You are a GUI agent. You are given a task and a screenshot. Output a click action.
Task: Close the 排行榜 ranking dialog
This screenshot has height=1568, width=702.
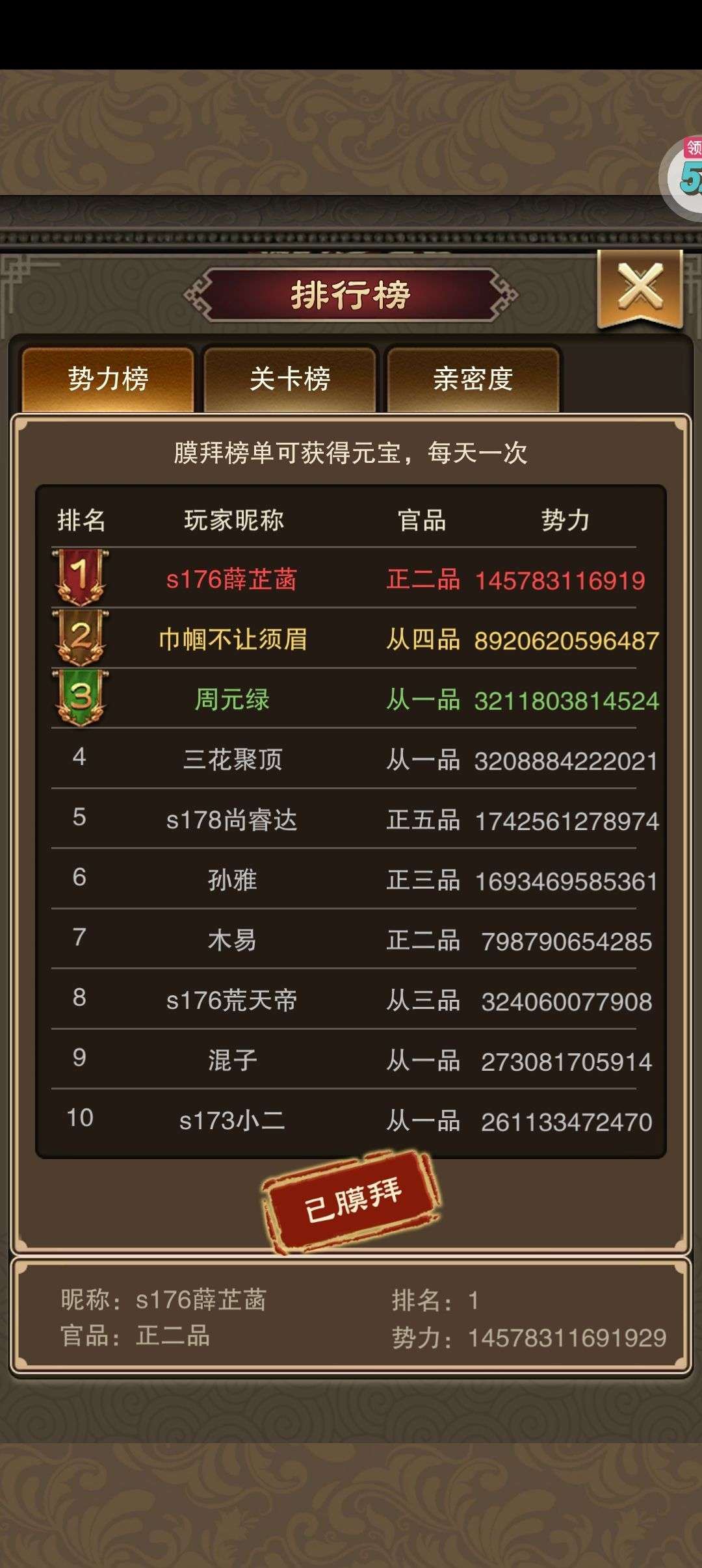[x=640, y=287]
